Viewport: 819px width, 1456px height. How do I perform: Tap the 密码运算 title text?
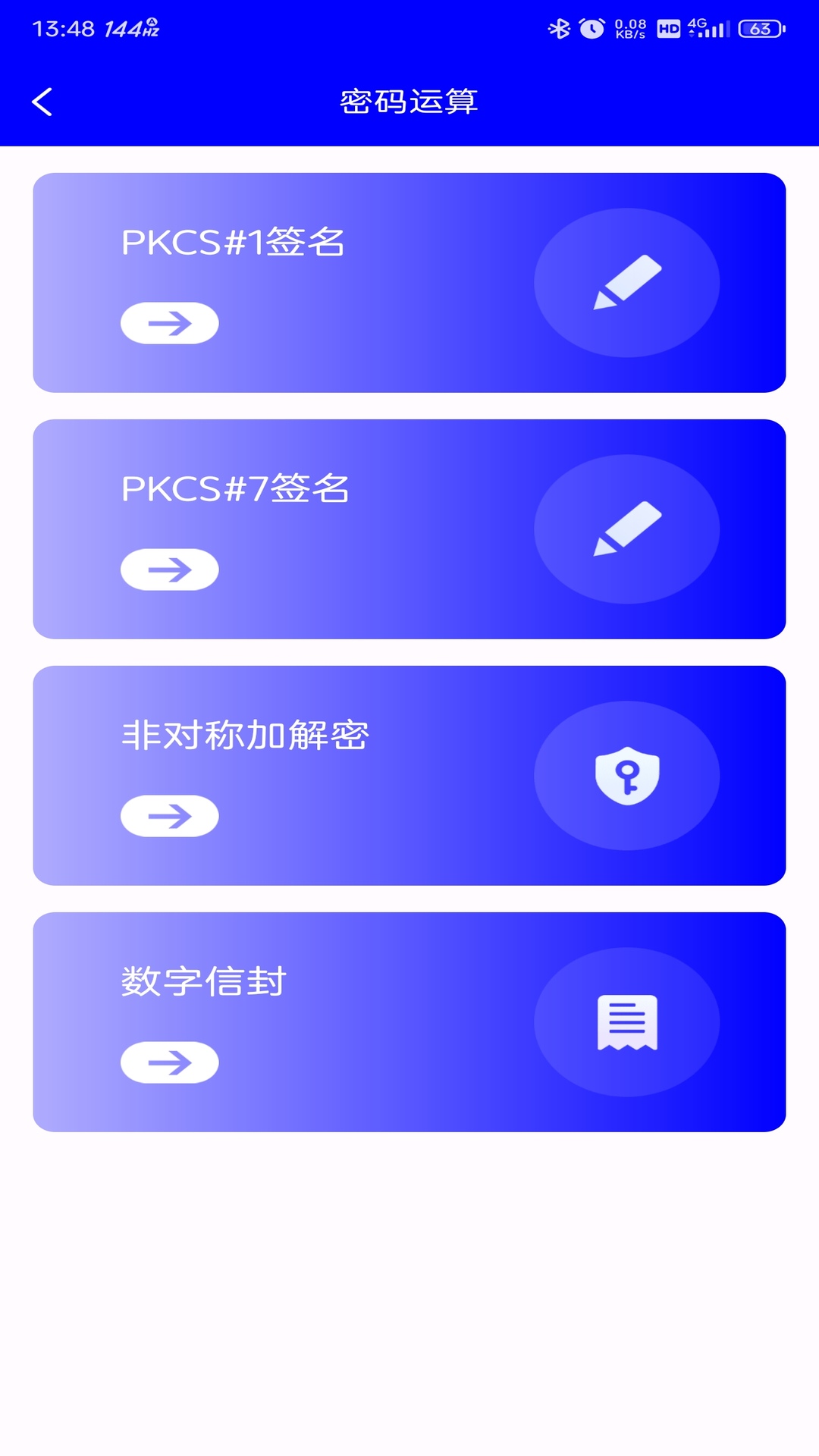(409, 101)
